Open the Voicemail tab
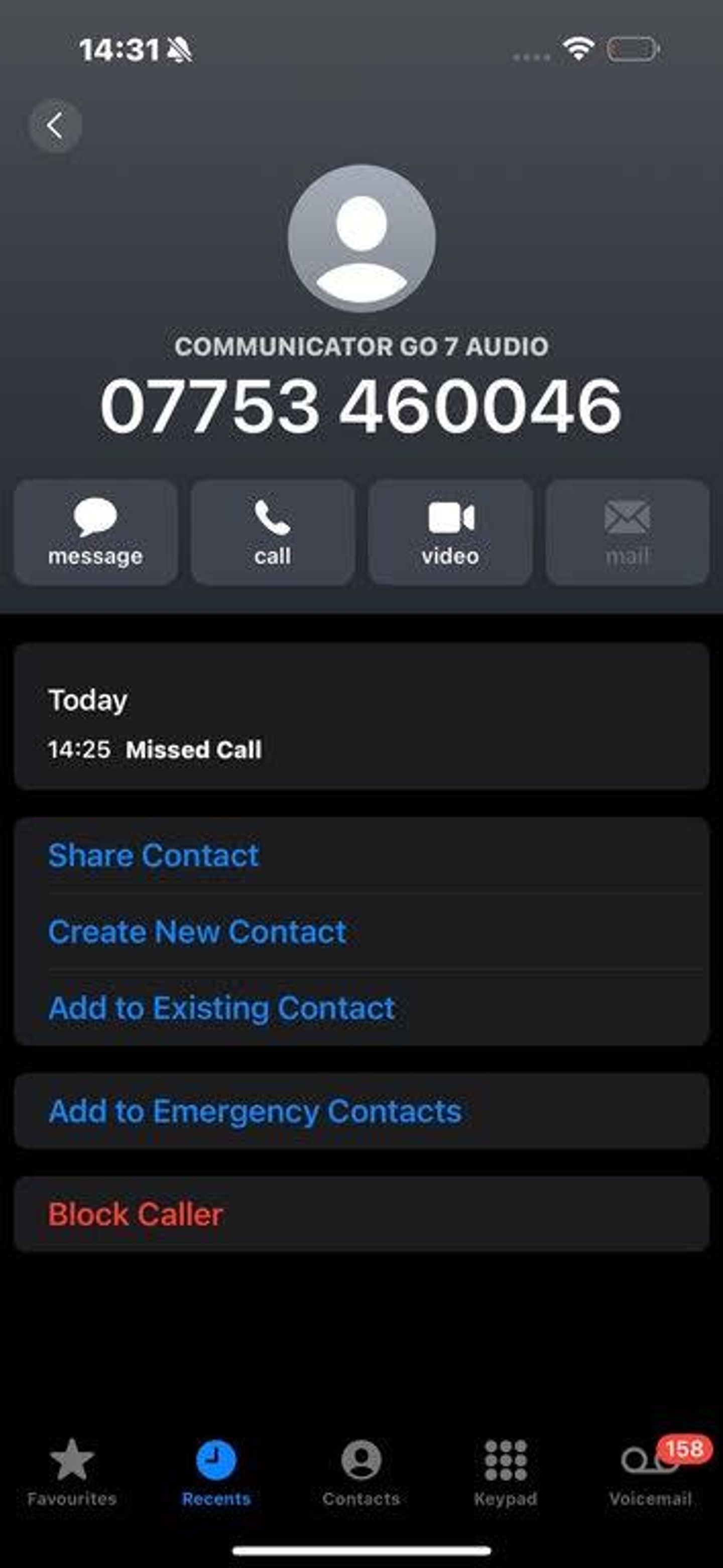Viewport: 723px width, 1568px height. click(651, 1472)
